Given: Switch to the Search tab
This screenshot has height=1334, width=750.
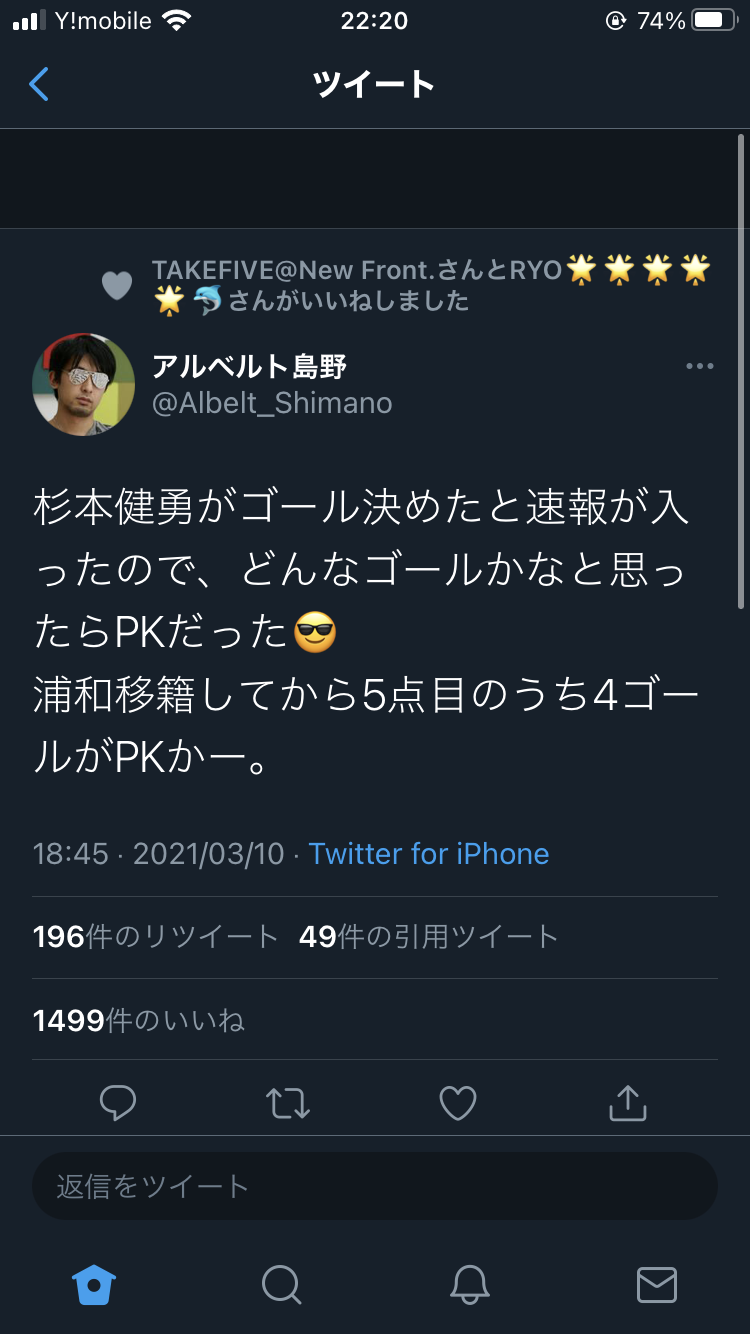Looking at the screenshot, I should 281,1284.
